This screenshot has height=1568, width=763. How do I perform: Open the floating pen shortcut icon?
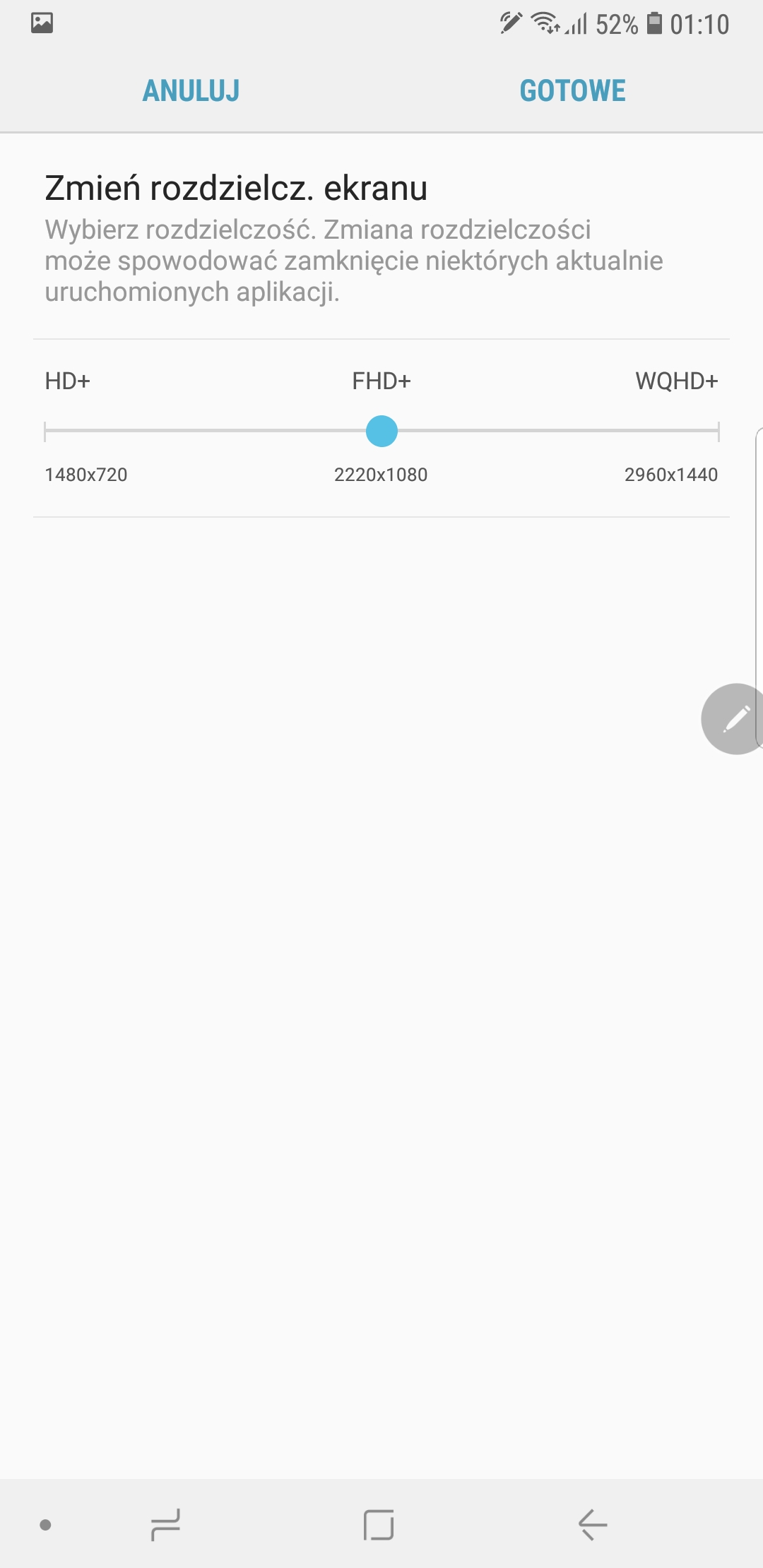coord(733,719)
